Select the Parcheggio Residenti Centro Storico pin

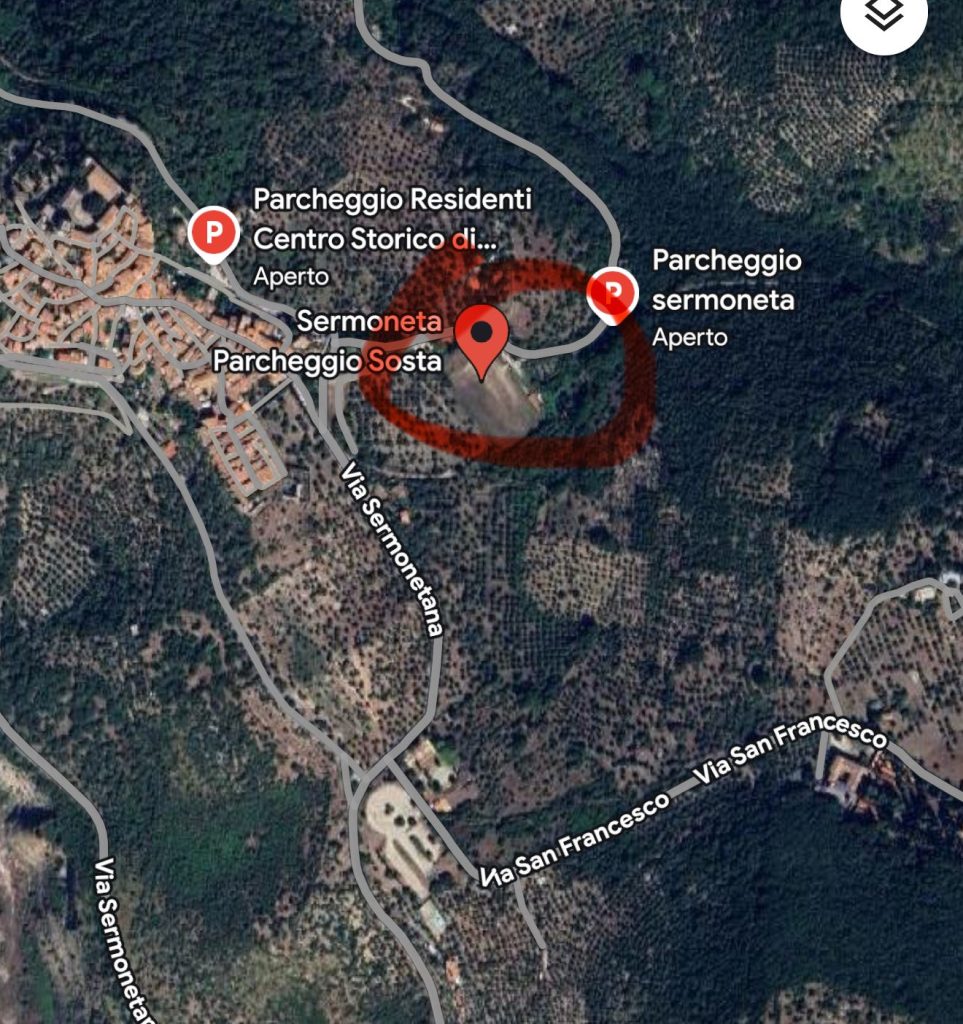click(x=213, y=233)
